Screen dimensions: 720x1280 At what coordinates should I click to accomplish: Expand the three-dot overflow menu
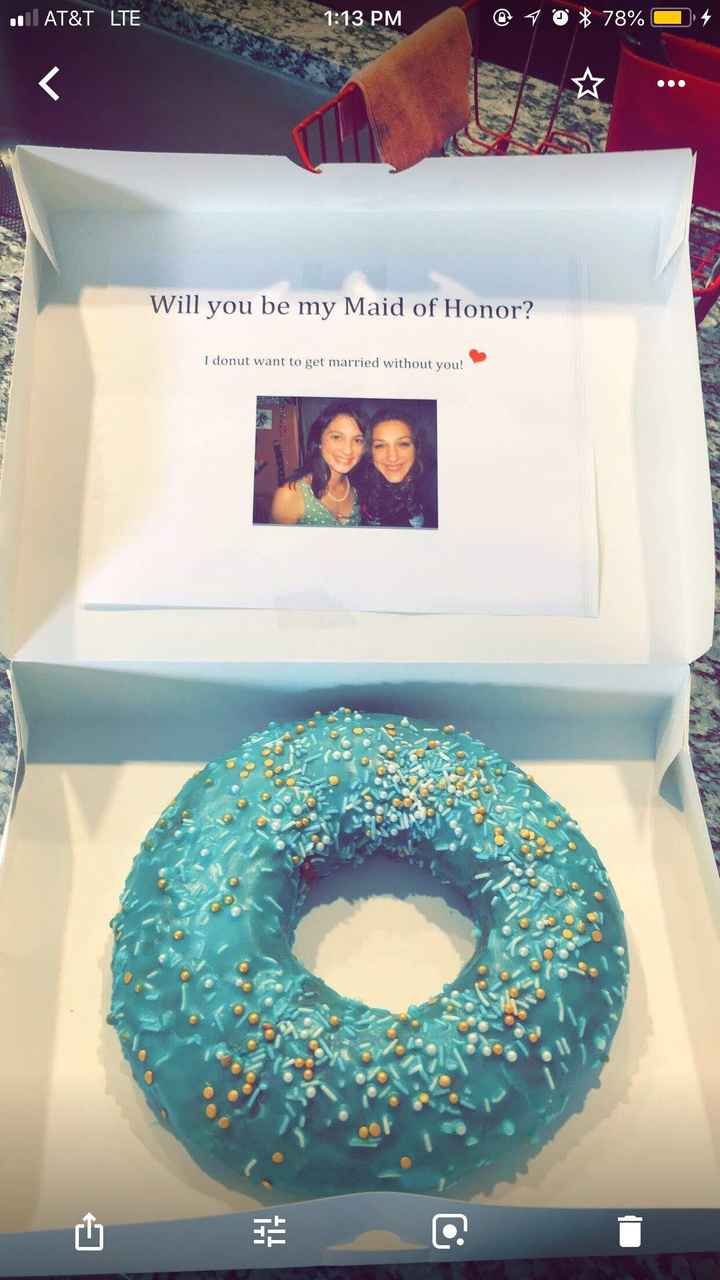[670, 84]
